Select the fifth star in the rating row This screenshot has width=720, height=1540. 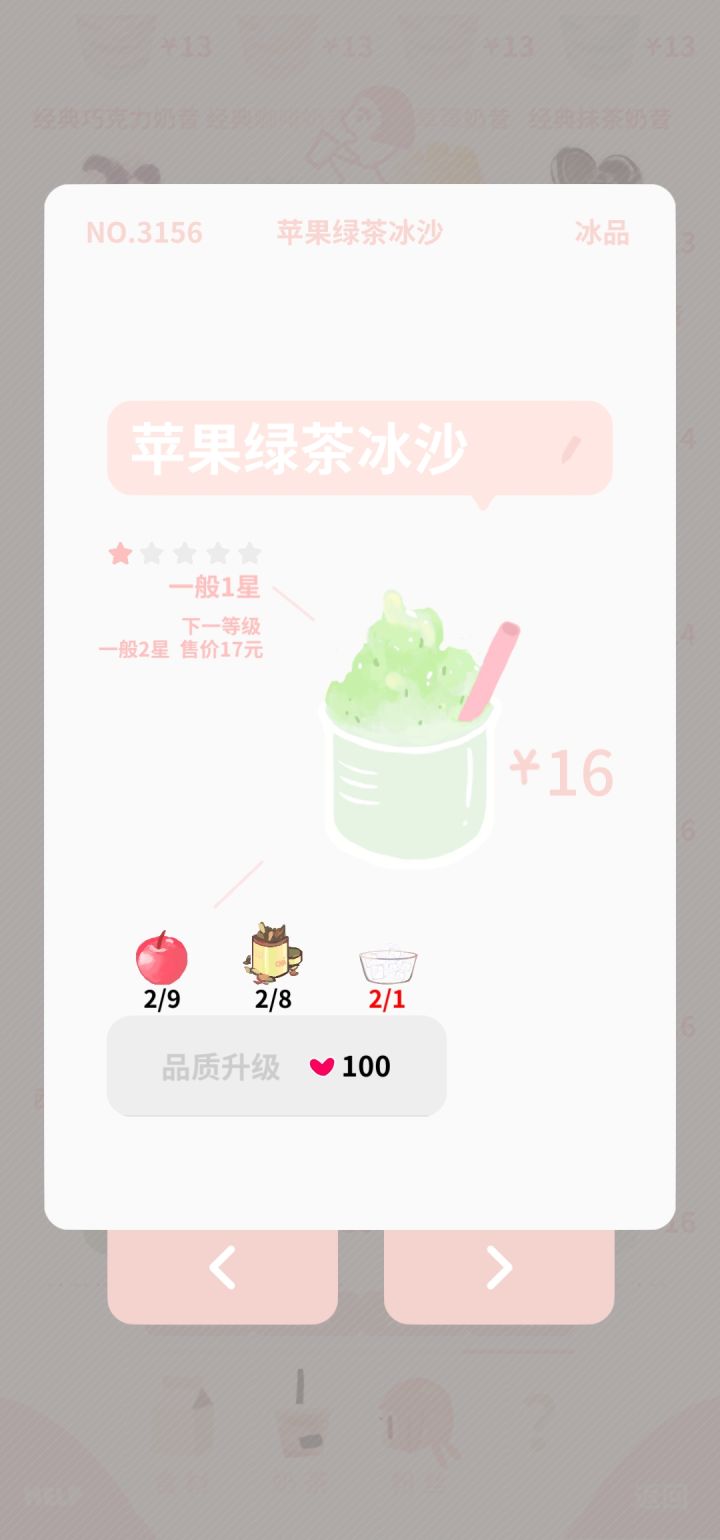click(251, 551)
